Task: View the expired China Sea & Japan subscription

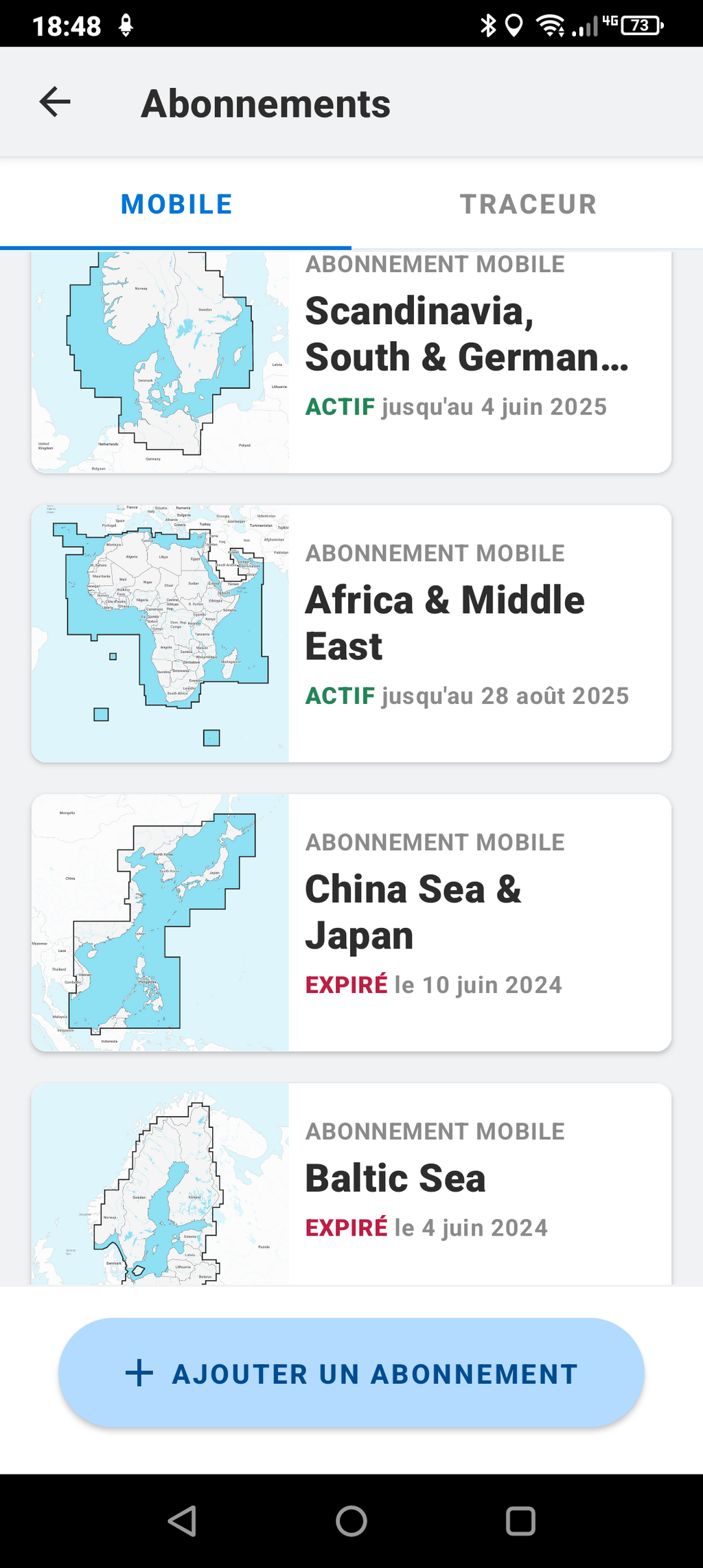Action: click(x=351, y=922)
